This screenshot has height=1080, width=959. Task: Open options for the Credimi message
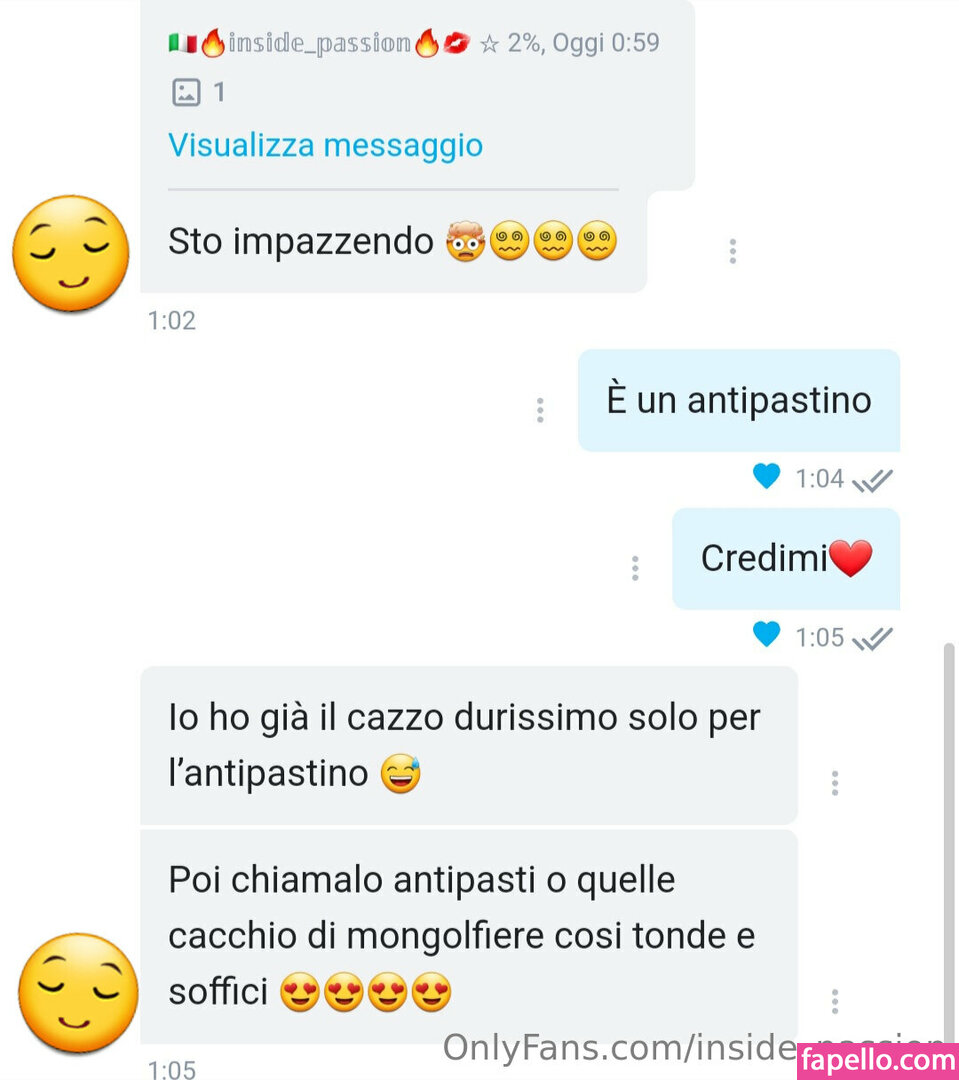coord(635,568)
